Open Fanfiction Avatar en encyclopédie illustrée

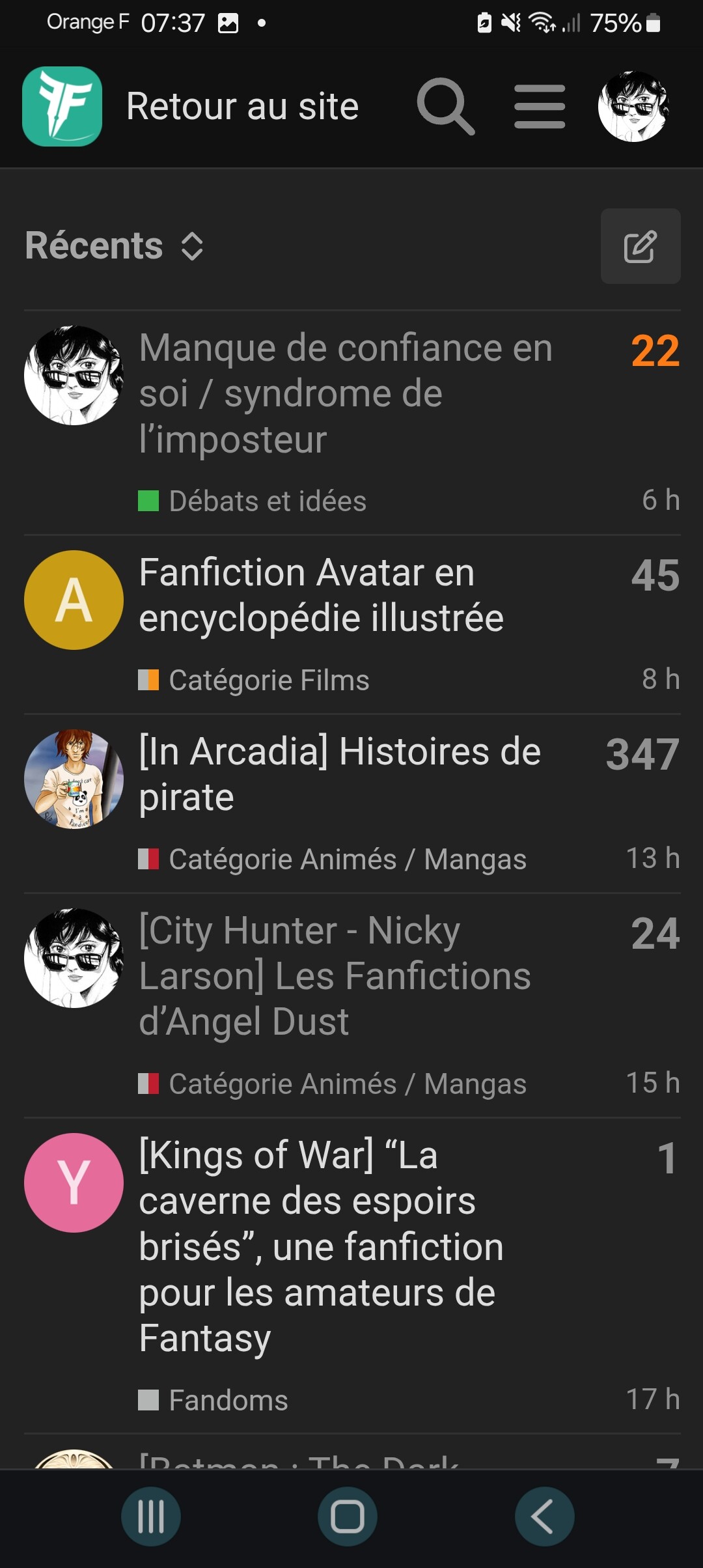(322, 595)
